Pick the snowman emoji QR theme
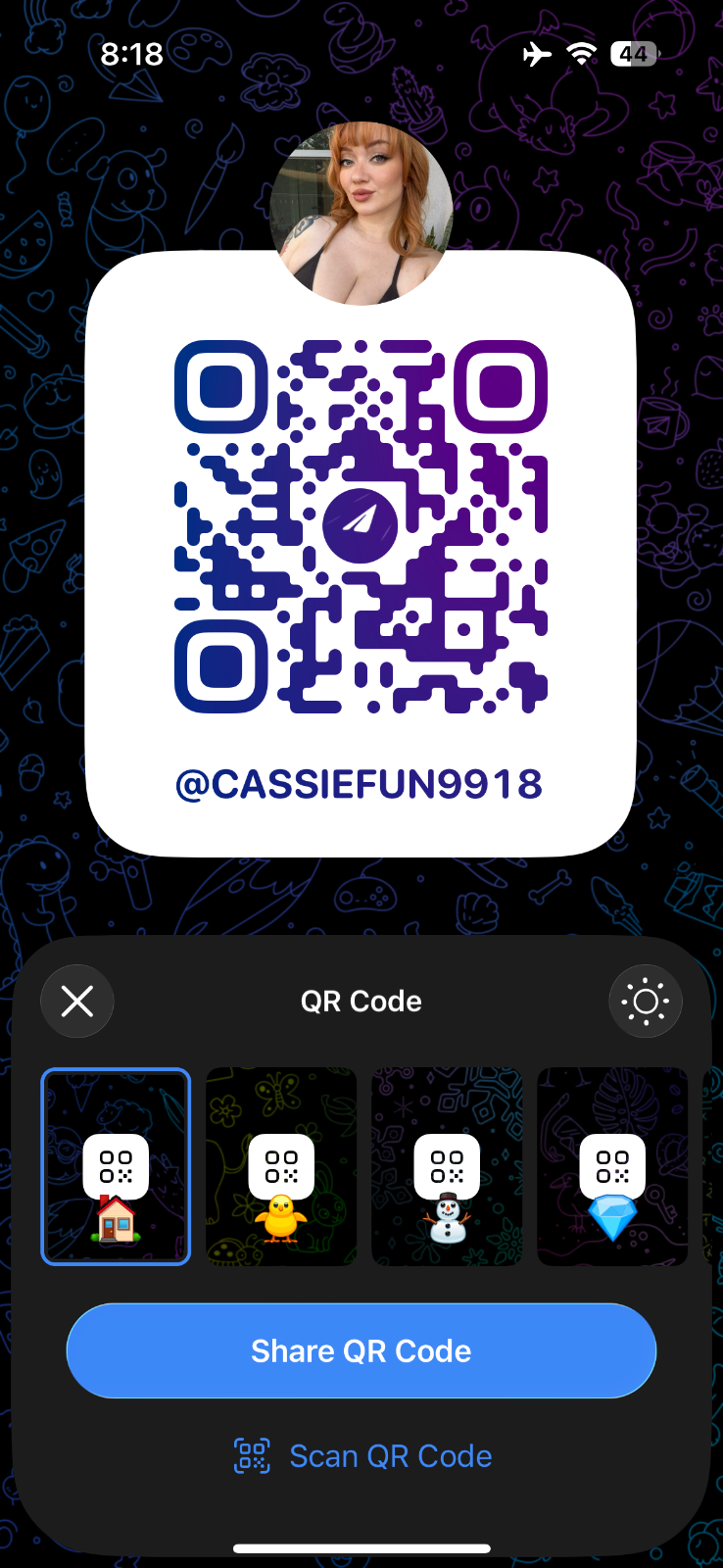 click(447, 1166)
